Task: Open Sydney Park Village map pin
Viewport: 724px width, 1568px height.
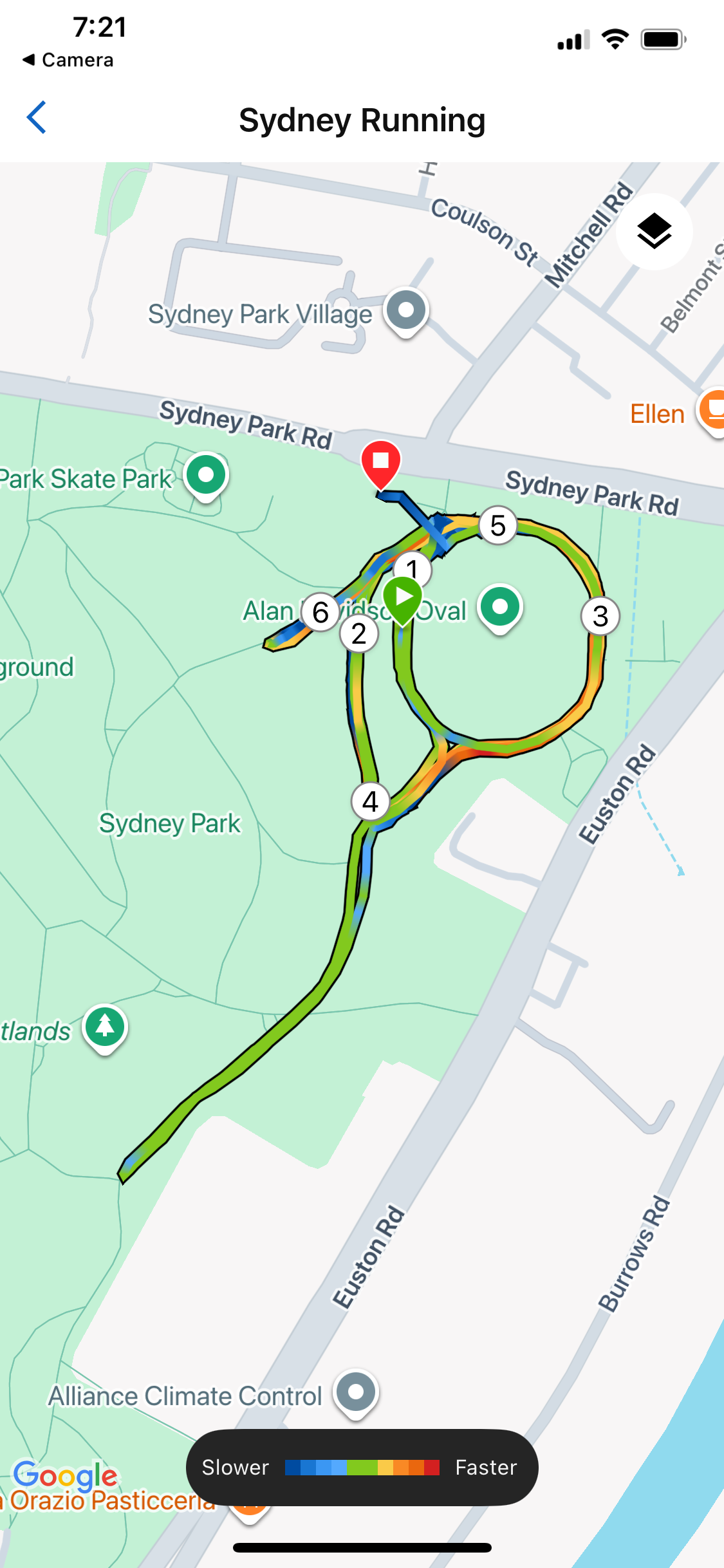Action: pyautogui.click(x=406, y=311)
